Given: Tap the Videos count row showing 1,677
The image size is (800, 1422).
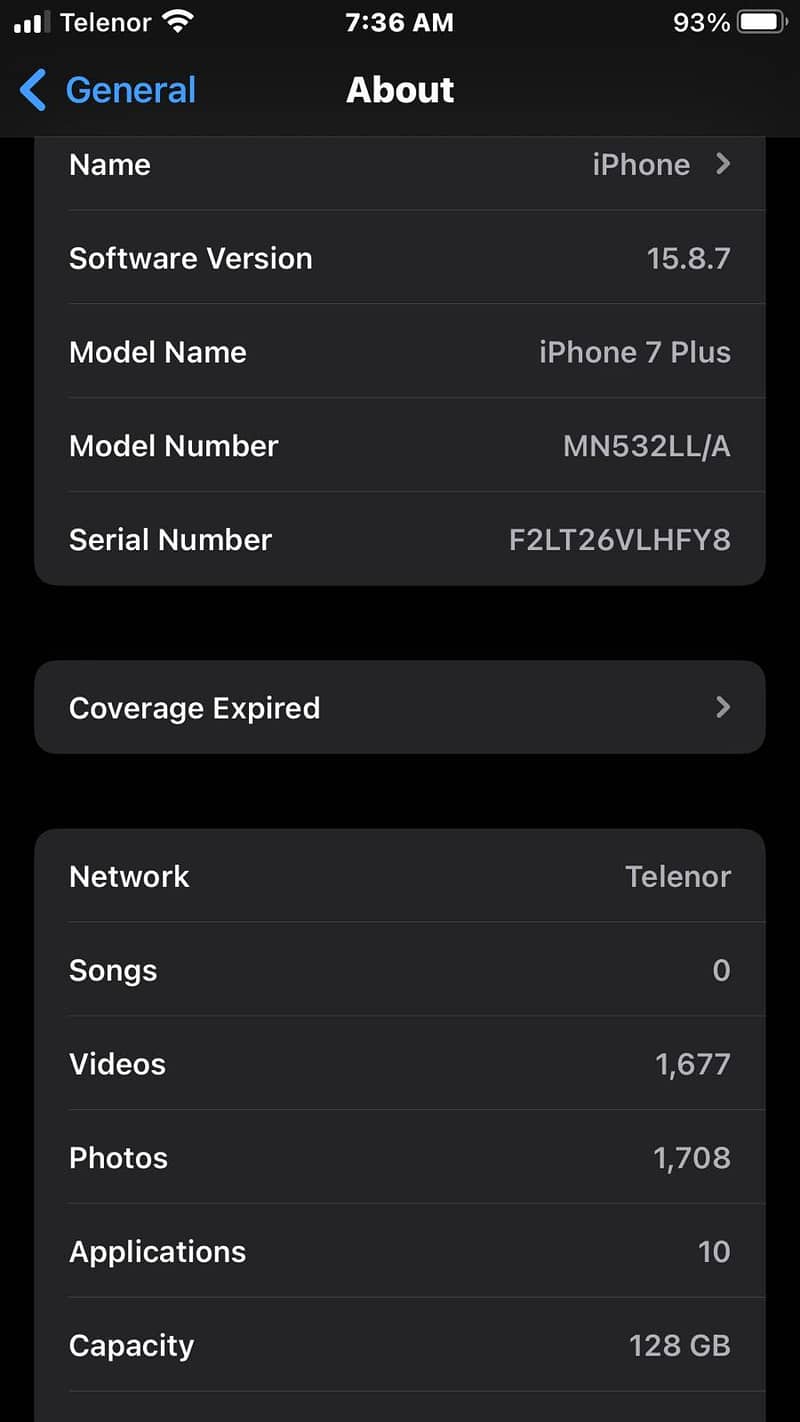Looking at the screenshot, I should pos(400,1064).
